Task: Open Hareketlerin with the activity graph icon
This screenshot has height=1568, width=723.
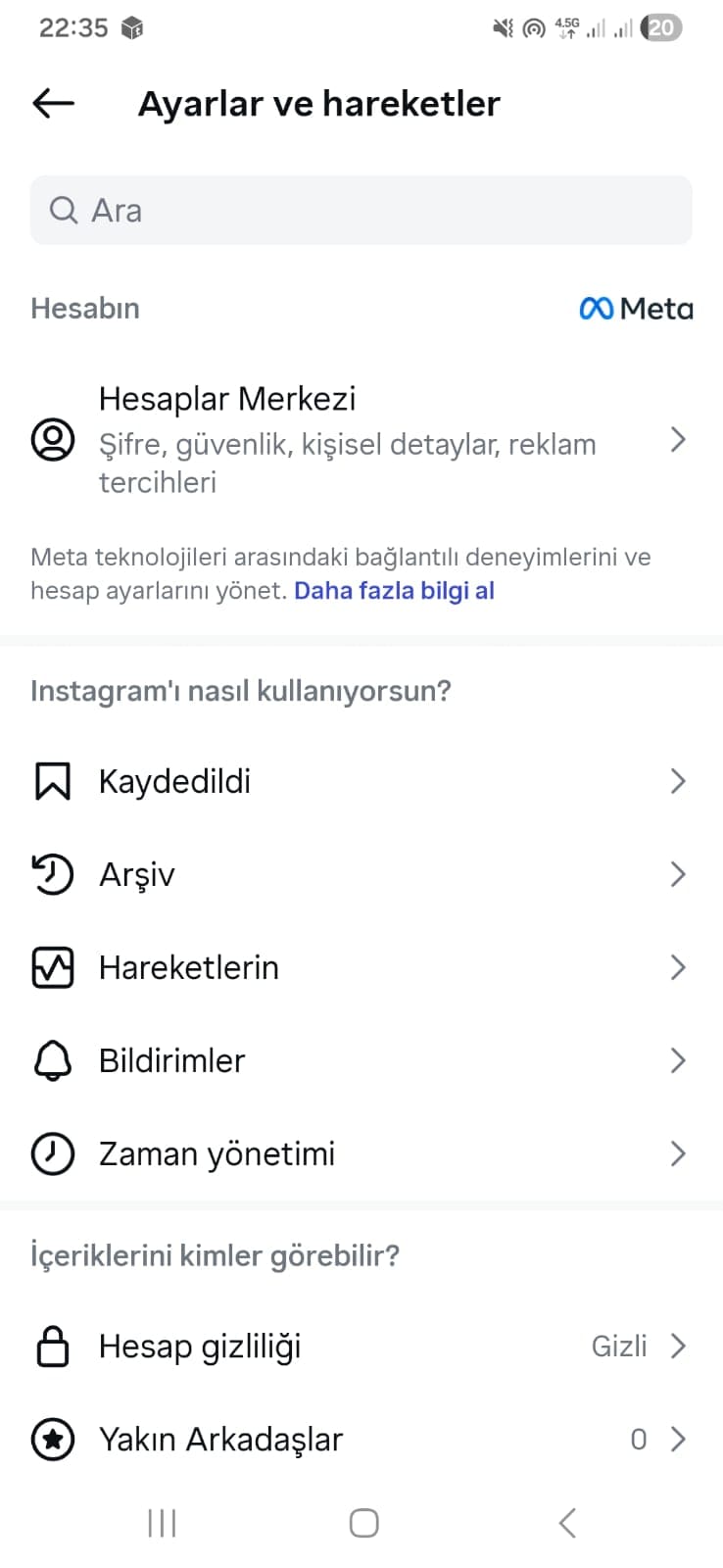Action: pos(53,967)
